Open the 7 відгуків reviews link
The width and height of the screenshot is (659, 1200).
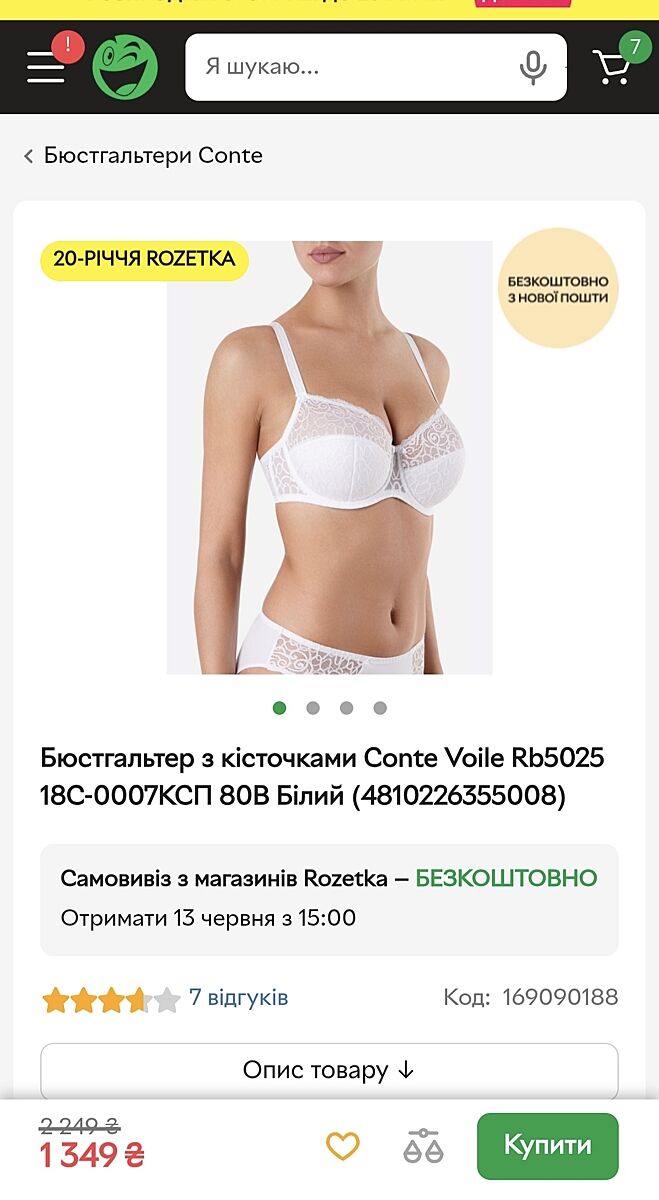tap(238, 997)
